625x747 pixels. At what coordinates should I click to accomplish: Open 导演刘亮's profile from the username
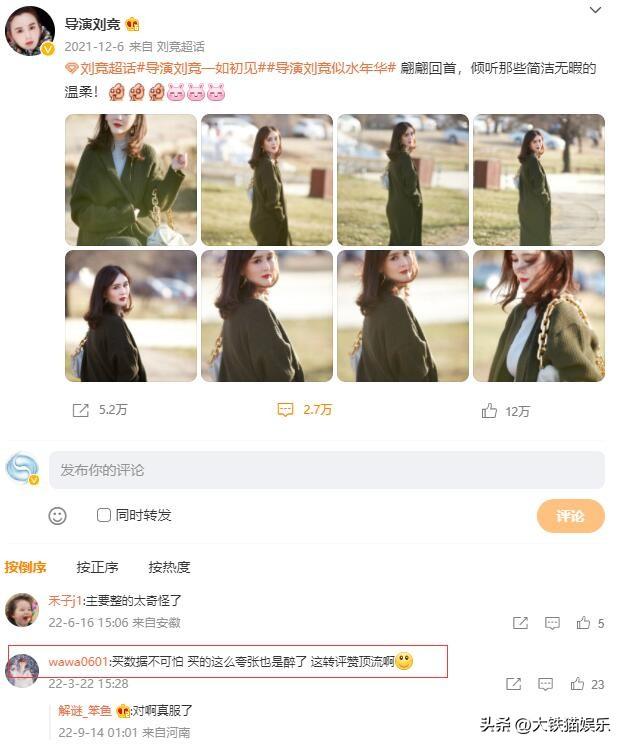pos(93,24)
